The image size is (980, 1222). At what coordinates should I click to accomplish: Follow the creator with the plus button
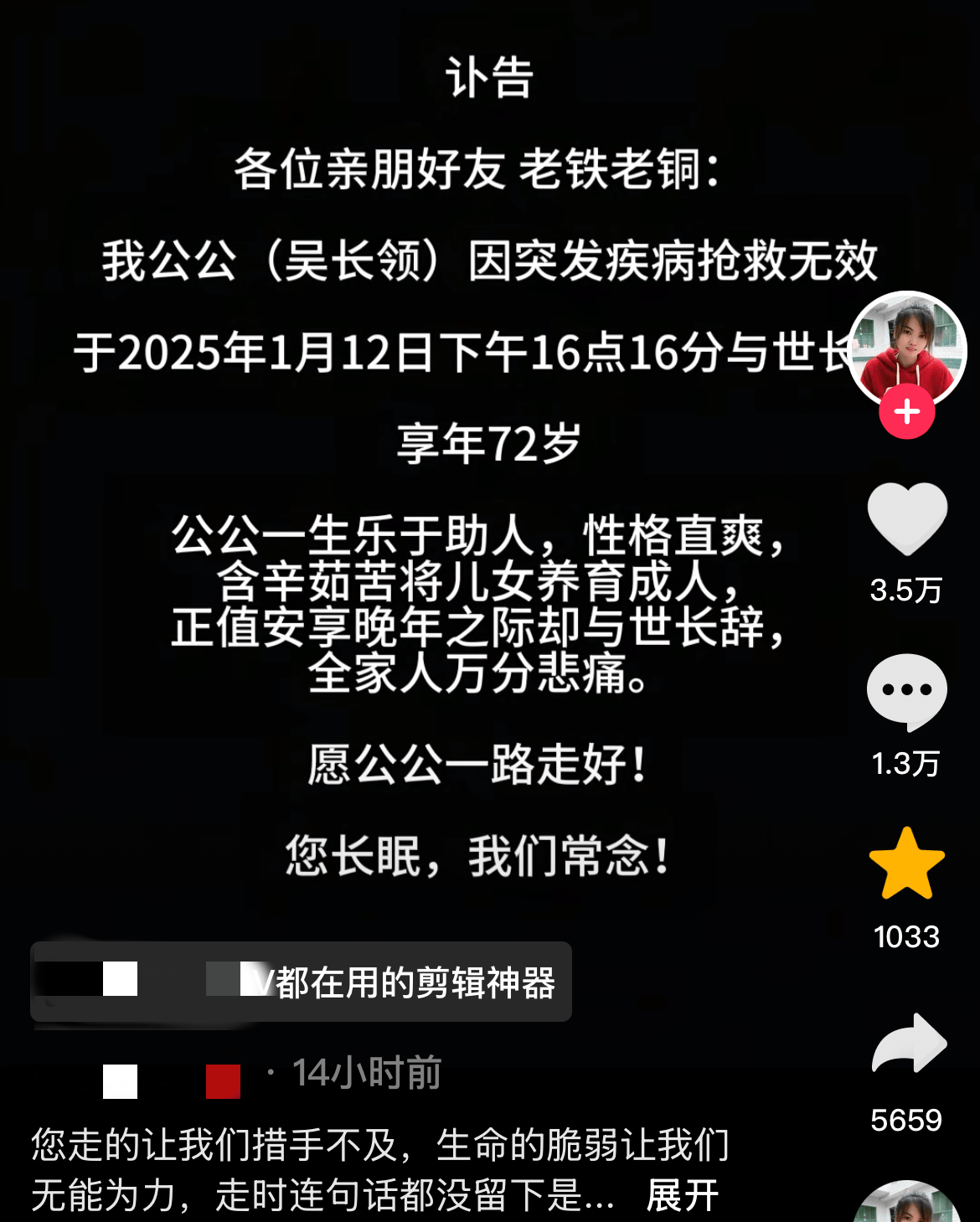pyautogui.click(x=907, y=412)
